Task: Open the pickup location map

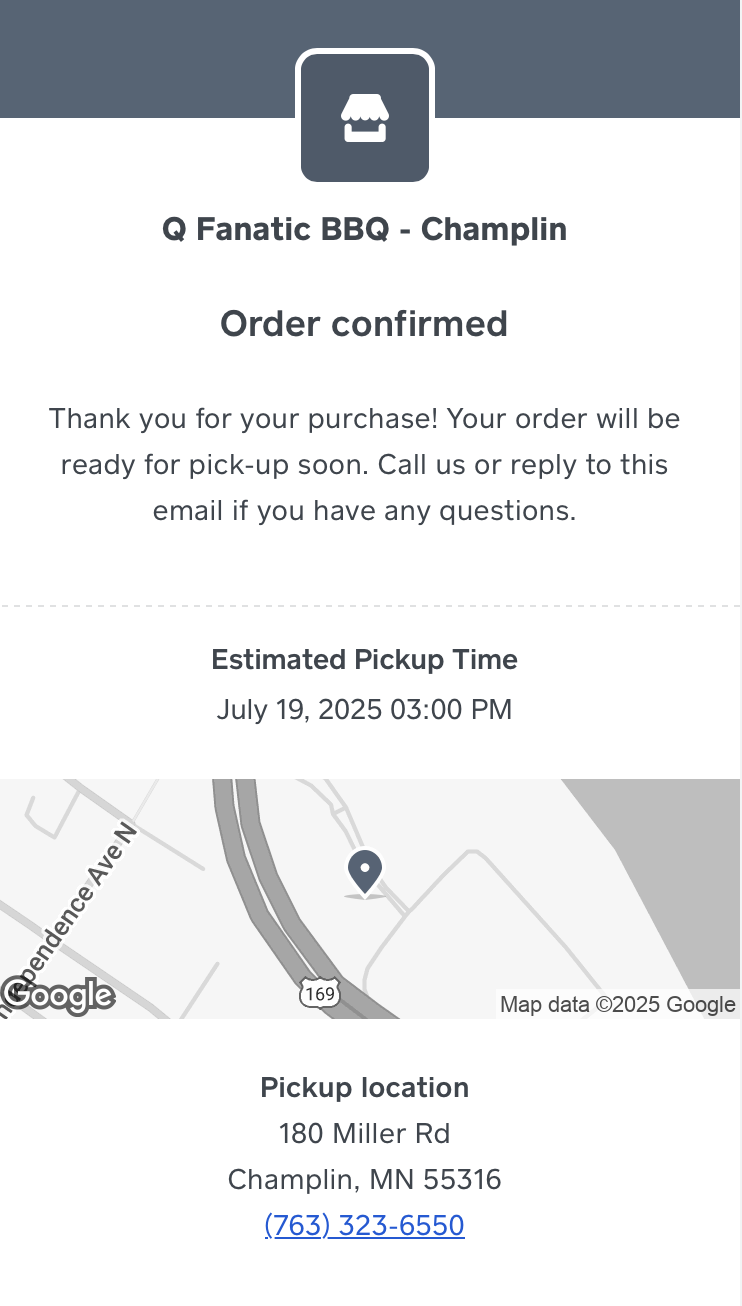Action: (x=370, y=898)
